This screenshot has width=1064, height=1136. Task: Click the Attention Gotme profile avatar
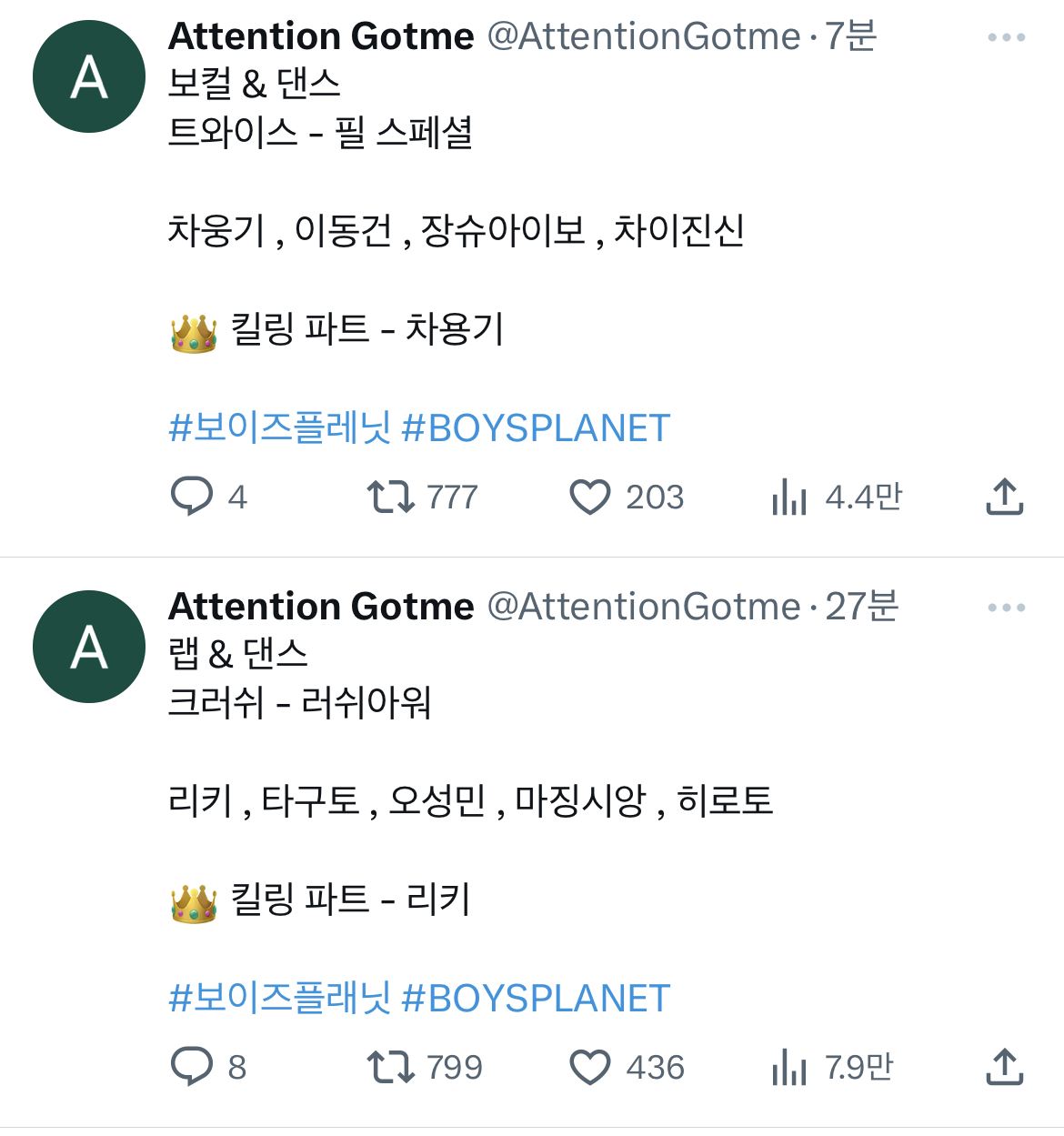click(x=87, y=77)
